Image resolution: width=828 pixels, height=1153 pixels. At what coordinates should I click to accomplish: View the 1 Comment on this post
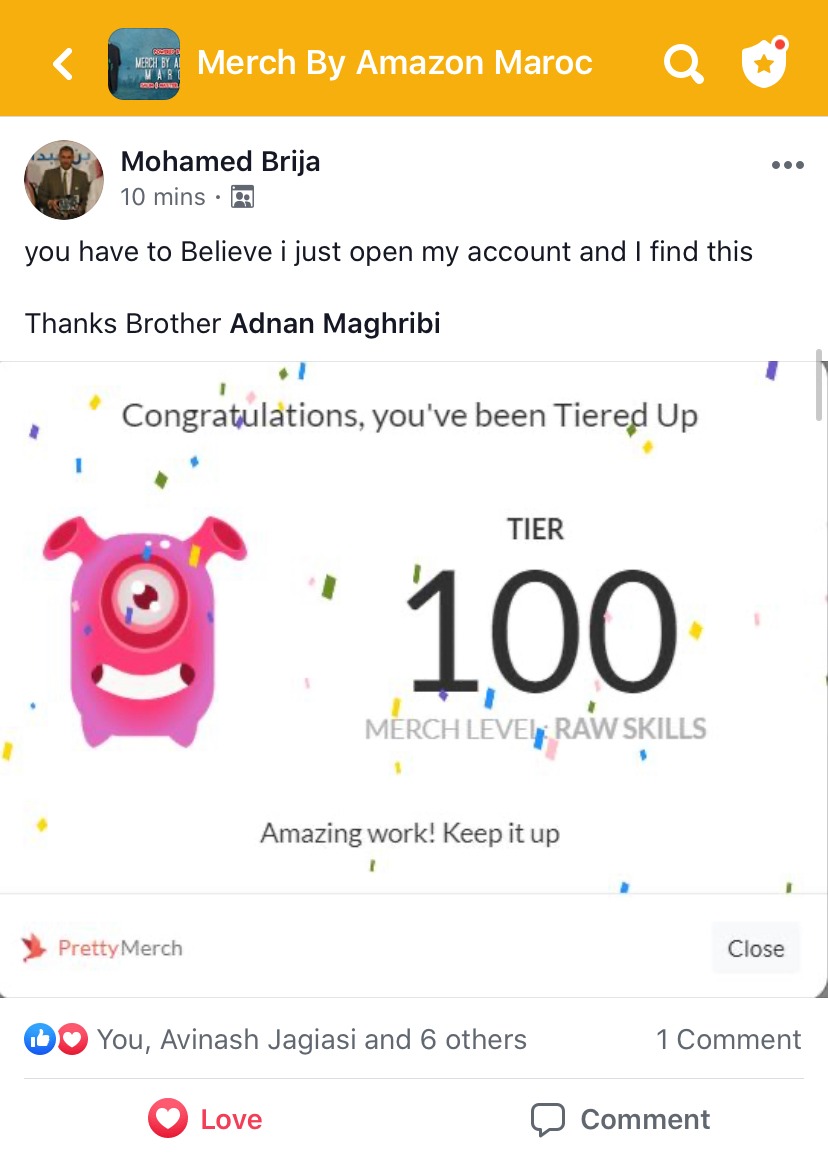tap(728, 1040)
